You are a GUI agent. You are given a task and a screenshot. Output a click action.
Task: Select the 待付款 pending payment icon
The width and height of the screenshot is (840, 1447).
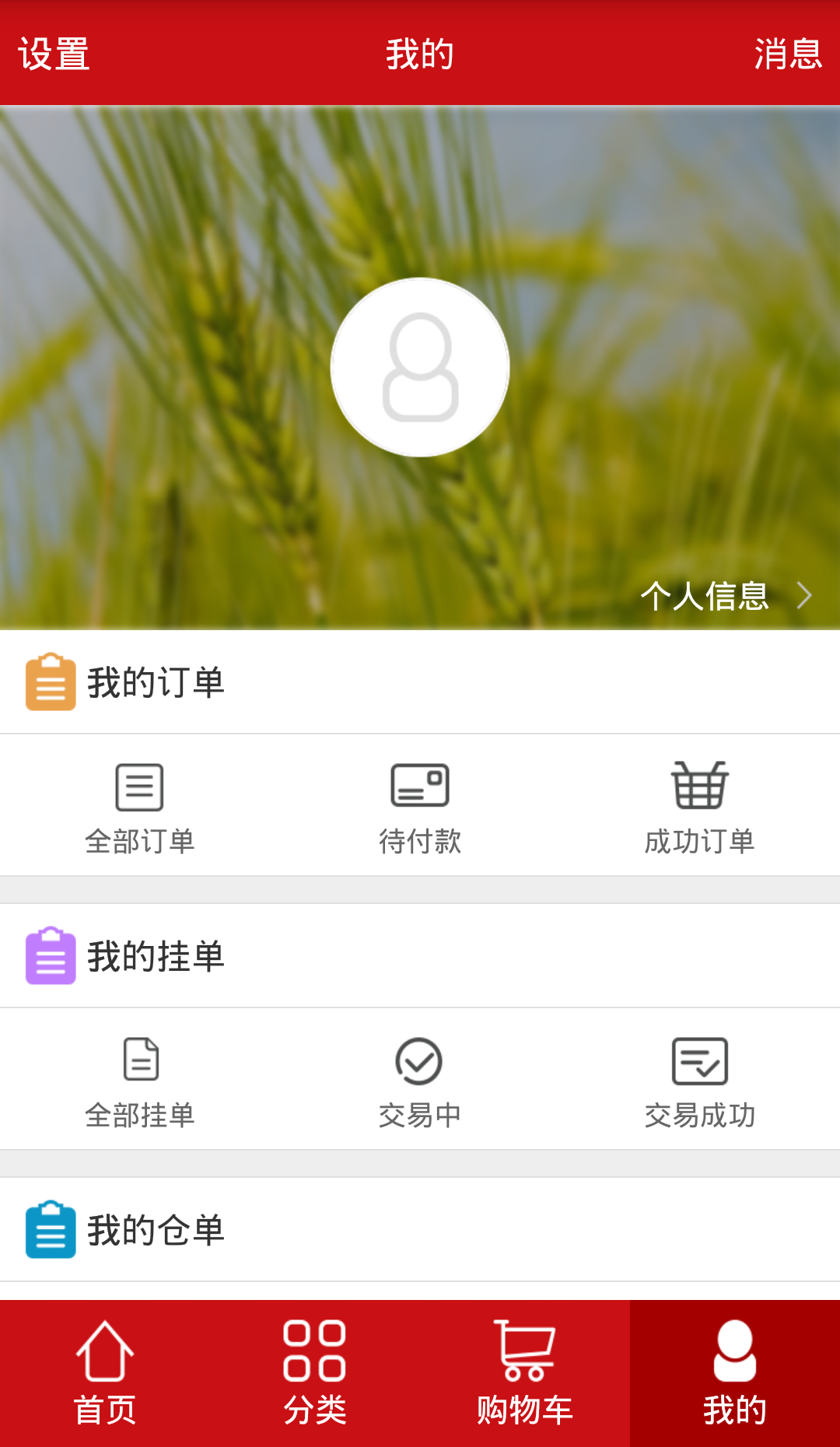[x=420, y=805]
